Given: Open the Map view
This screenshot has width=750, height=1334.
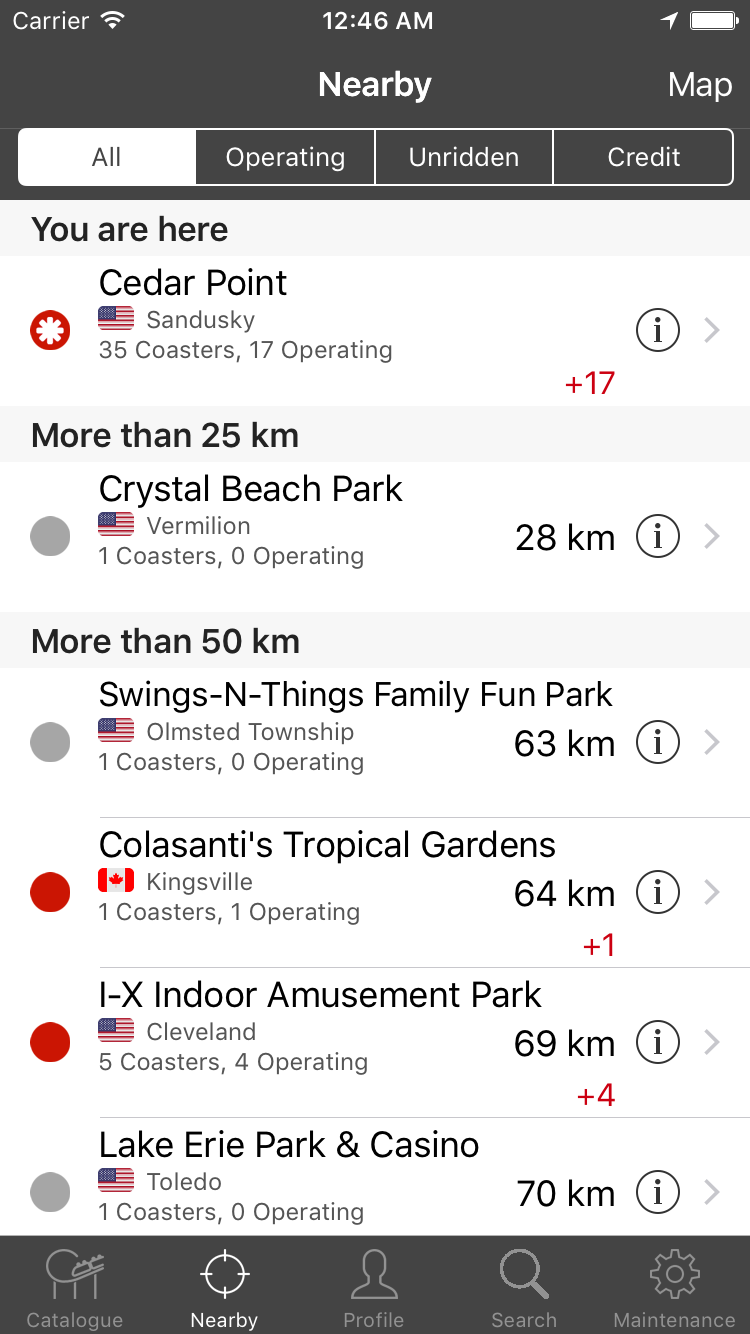Looking at the screenshot, I should coord(700,85).
